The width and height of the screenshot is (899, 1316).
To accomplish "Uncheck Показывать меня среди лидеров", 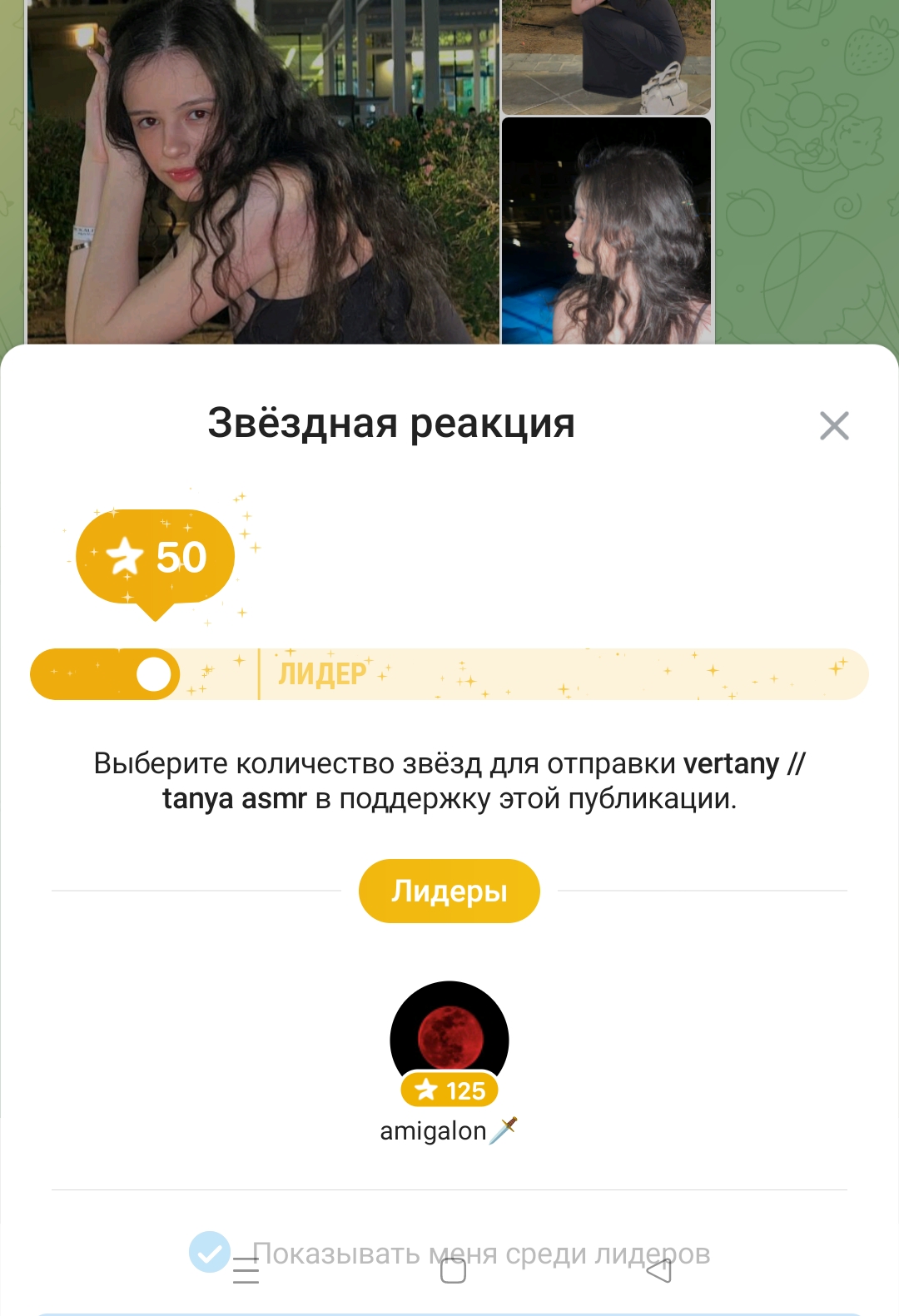I will [210, 1252].
